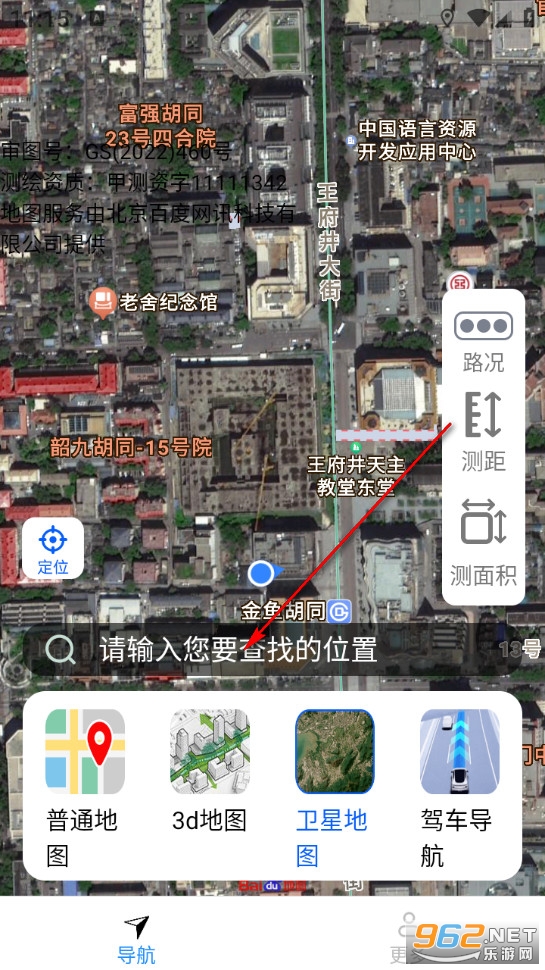Switch to 3d地图 mode
The height and width of the screenshot is (970, 545).
pyautogui.click(x=210, y=771)
